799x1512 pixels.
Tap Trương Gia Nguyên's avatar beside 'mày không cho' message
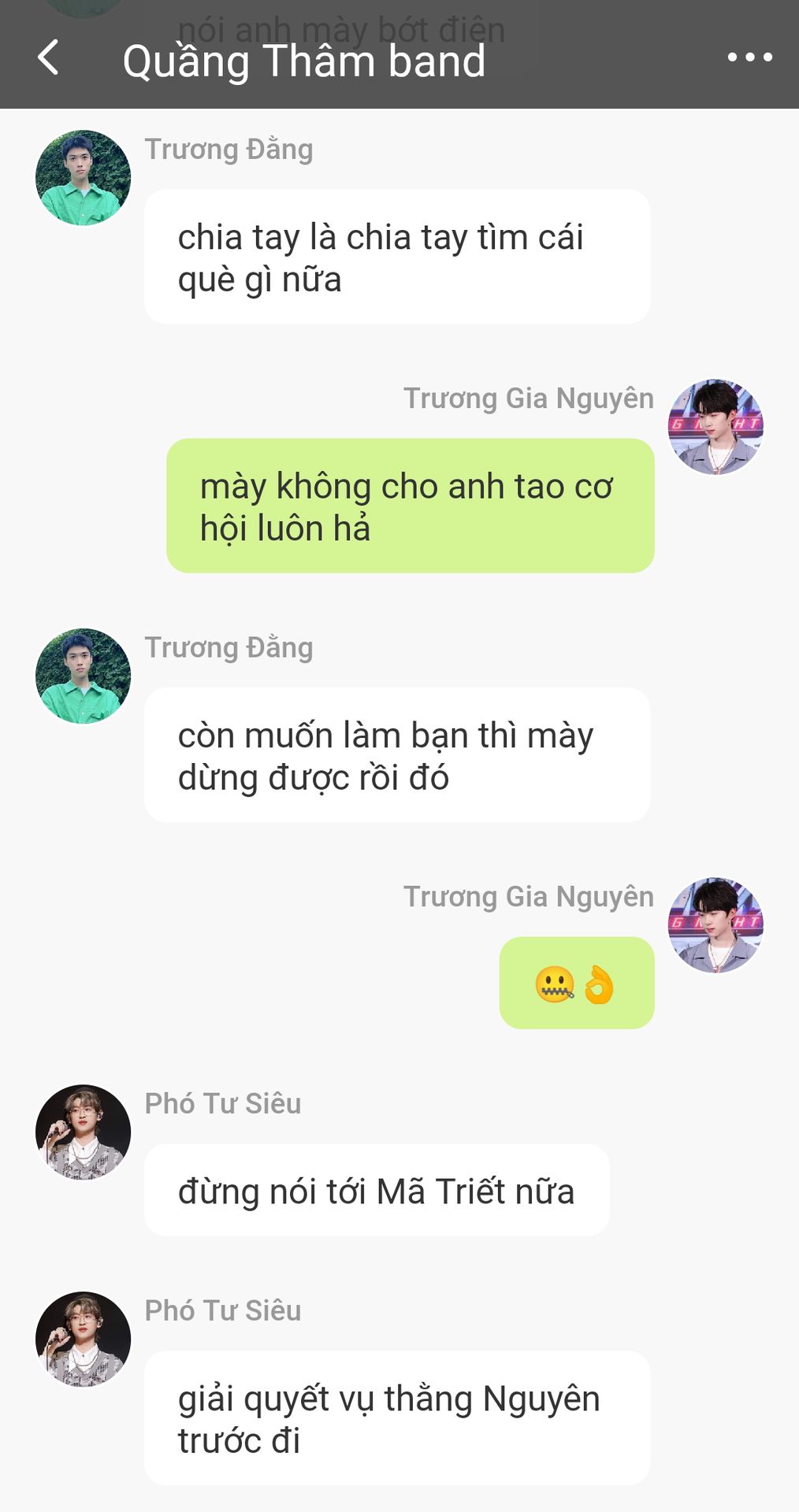coord(715,427)
